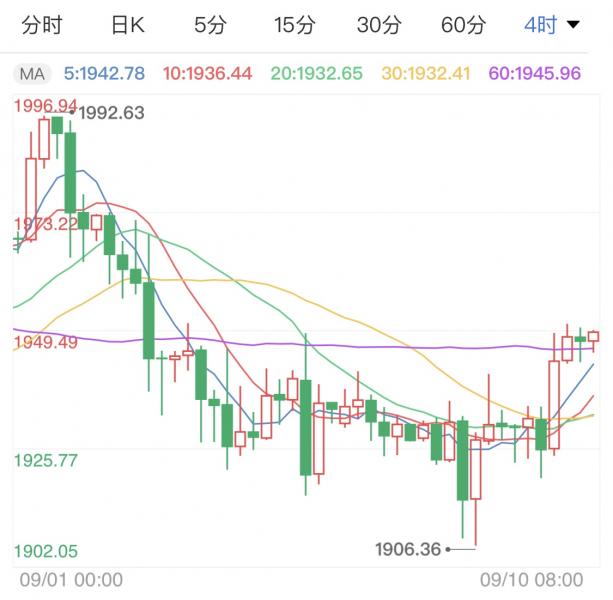The width and height of the screenshot is (613, 600).
Task: Tap the MA indicator label
Action: pos(31,73)
